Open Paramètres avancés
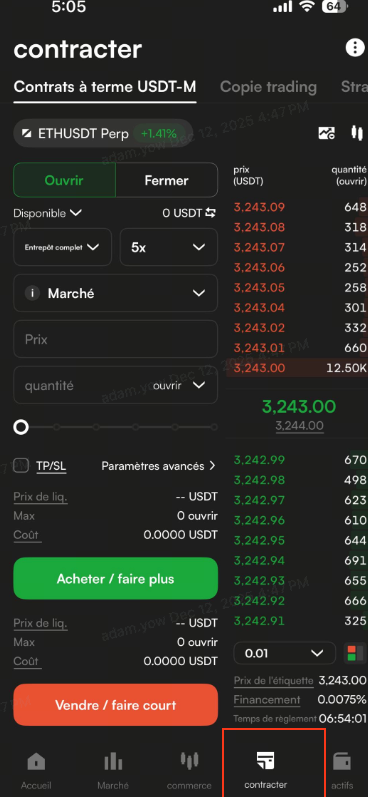Screen dimensions: 368x797 (158, 466)
